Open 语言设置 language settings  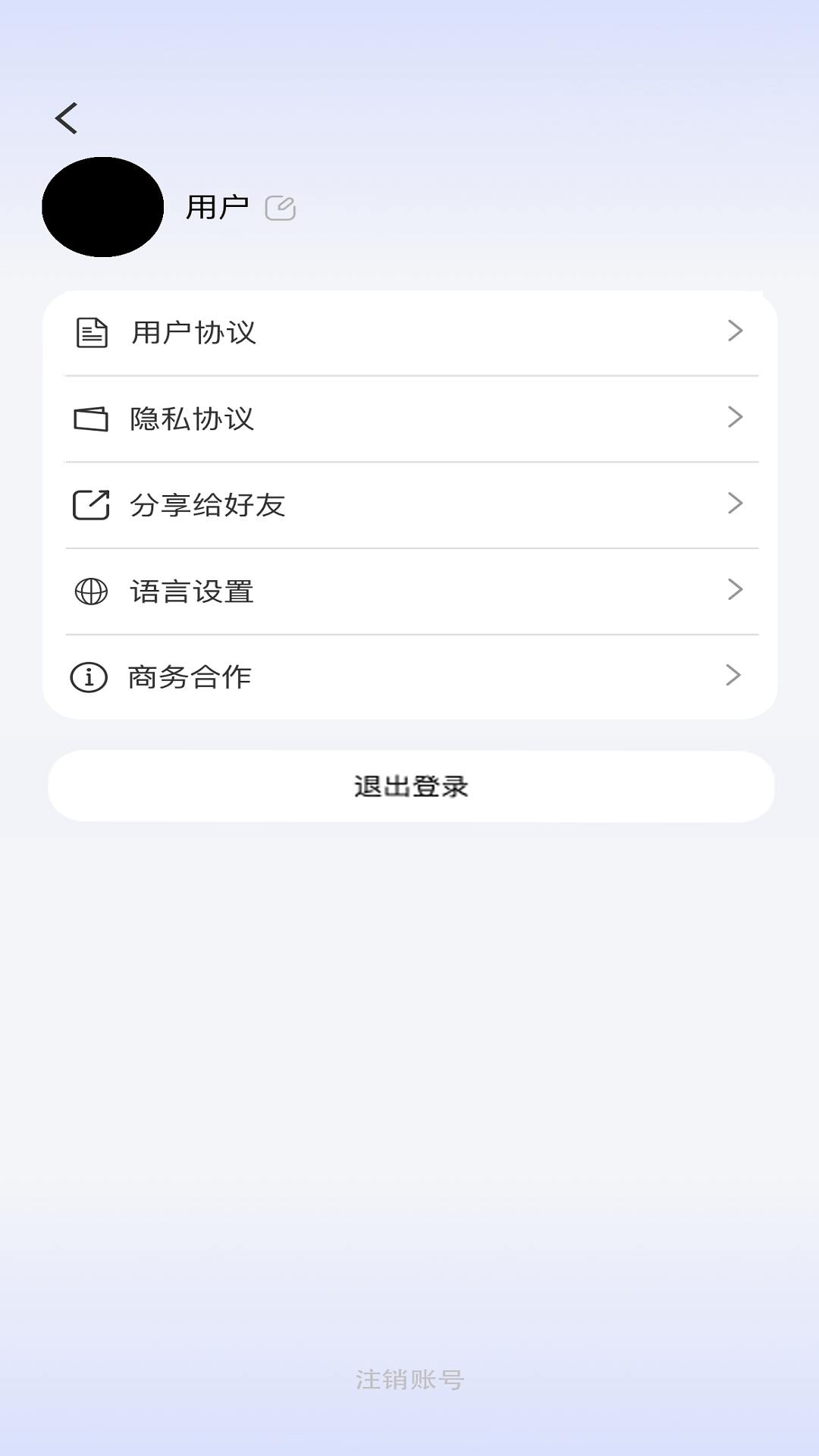(x=409, y=591)
